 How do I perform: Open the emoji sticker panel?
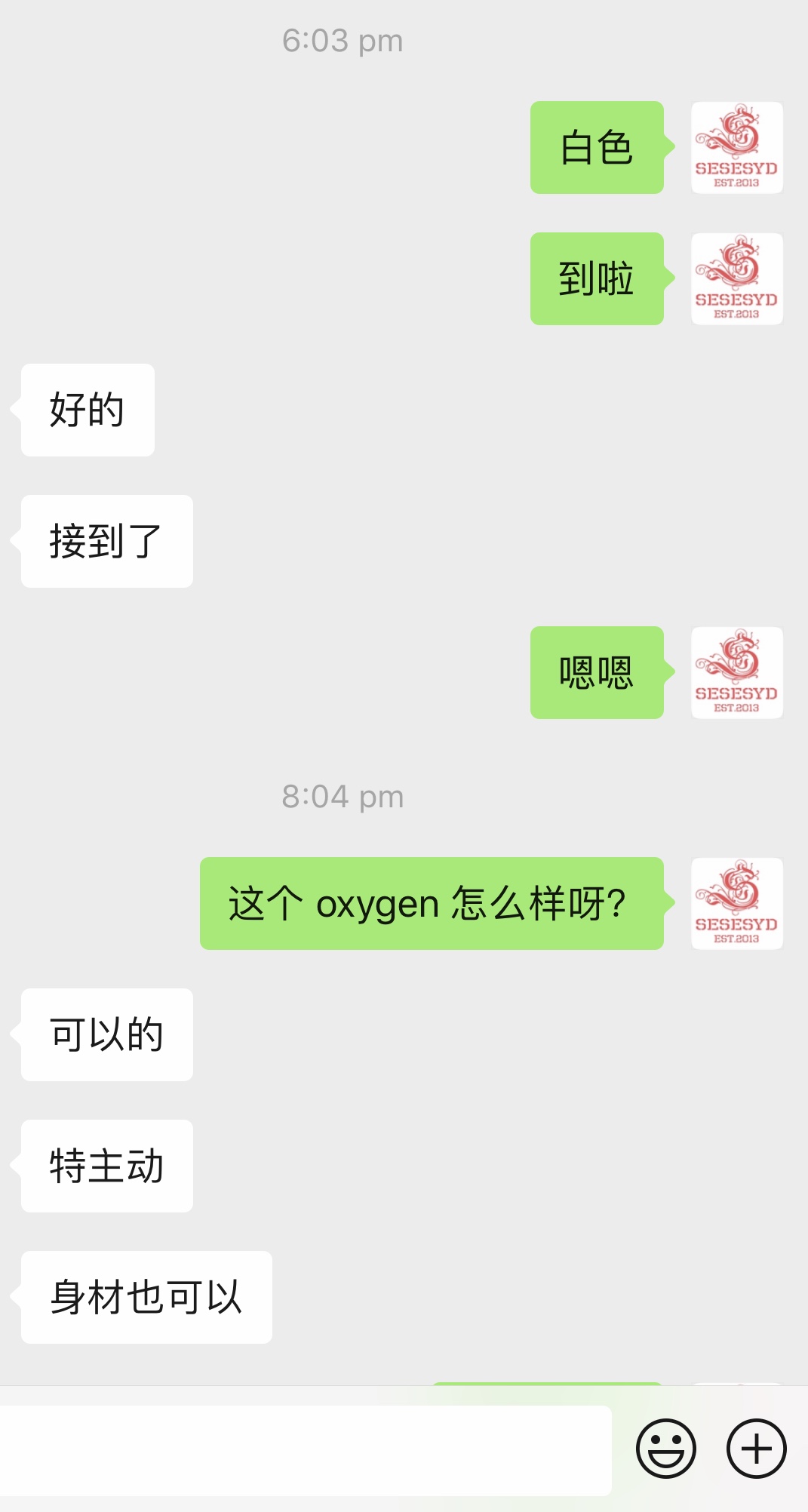pos(665,1449)
